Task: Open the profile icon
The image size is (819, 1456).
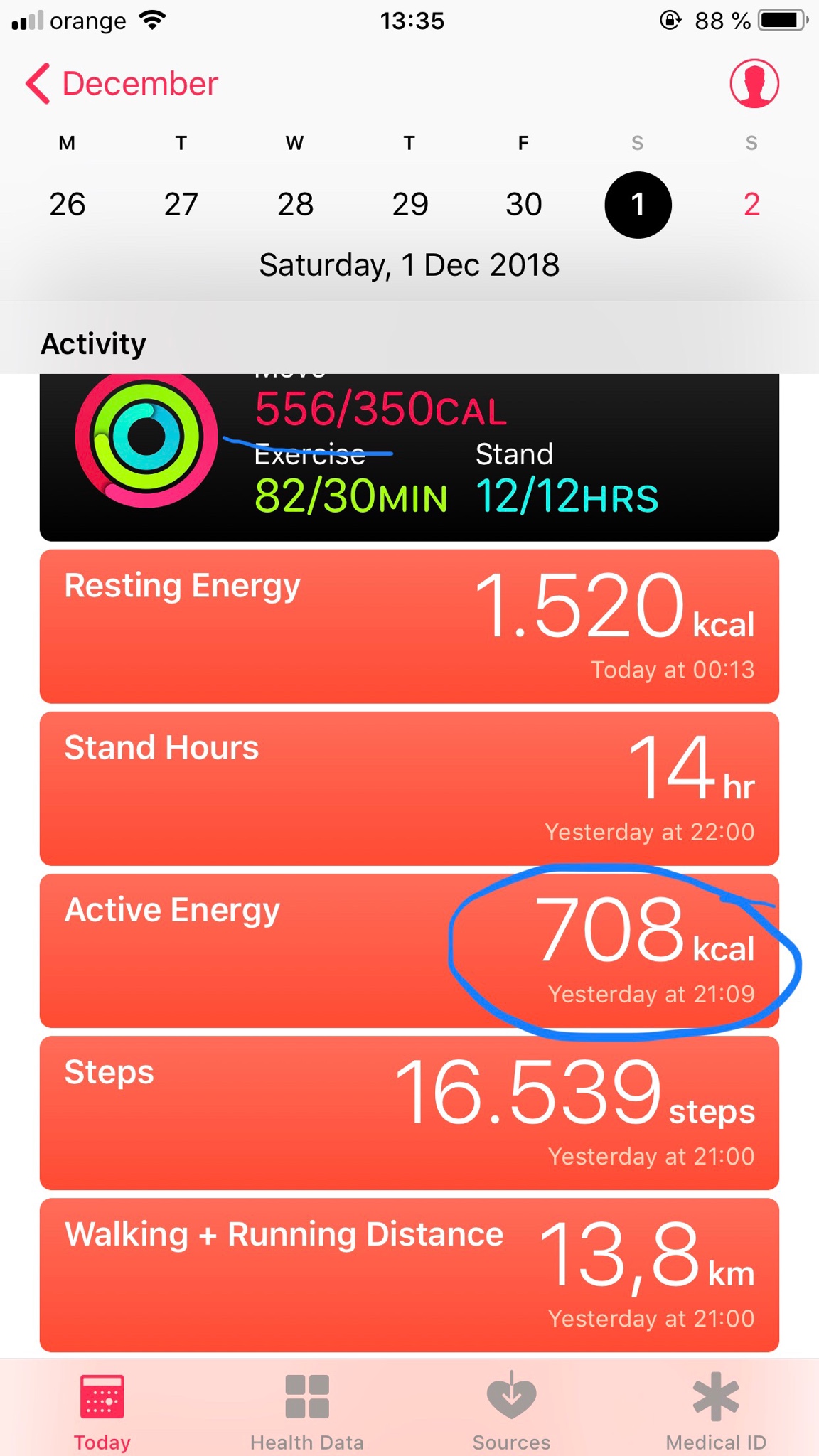Action: (754, 84)
